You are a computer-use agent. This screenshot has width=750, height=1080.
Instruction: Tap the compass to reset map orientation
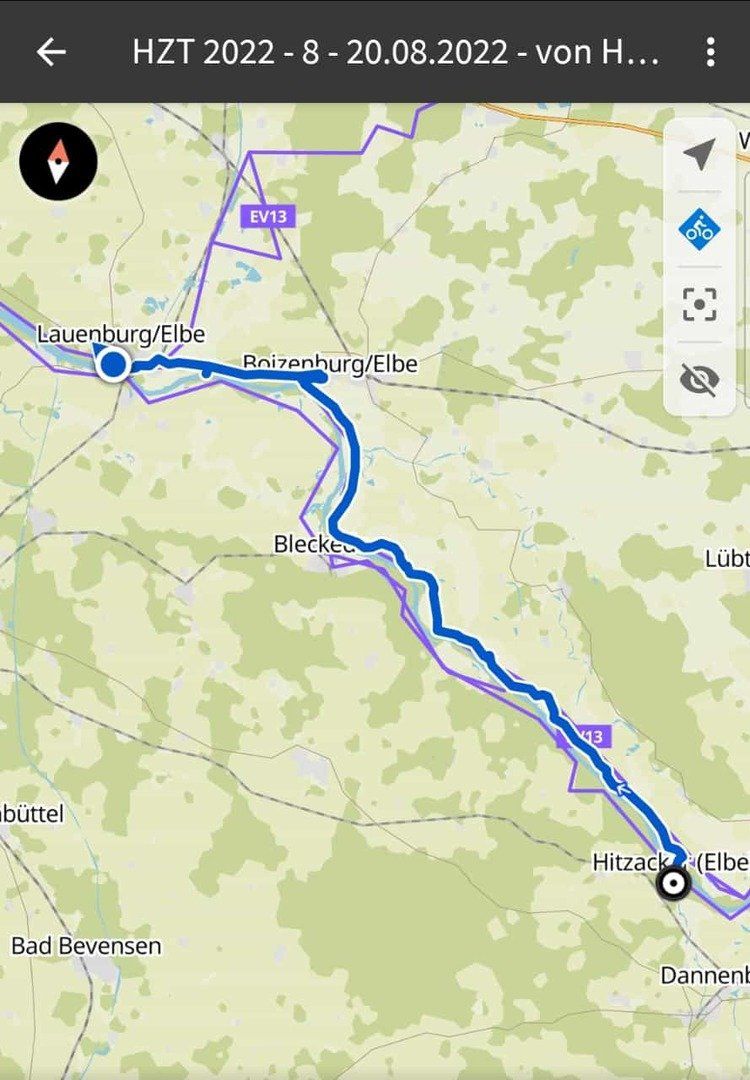pos(58,161)
